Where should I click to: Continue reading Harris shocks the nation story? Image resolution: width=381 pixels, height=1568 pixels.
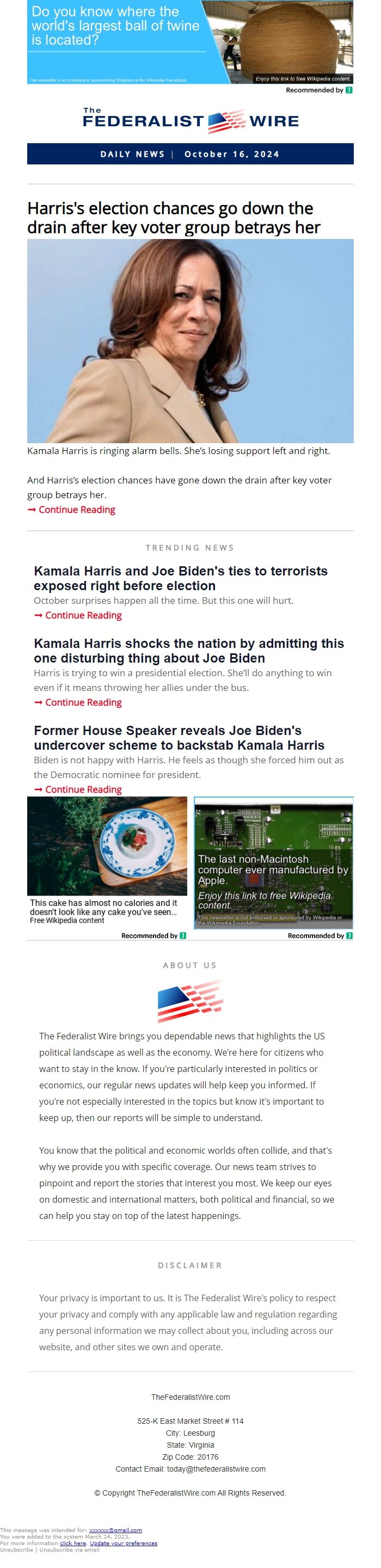[83, 702]
